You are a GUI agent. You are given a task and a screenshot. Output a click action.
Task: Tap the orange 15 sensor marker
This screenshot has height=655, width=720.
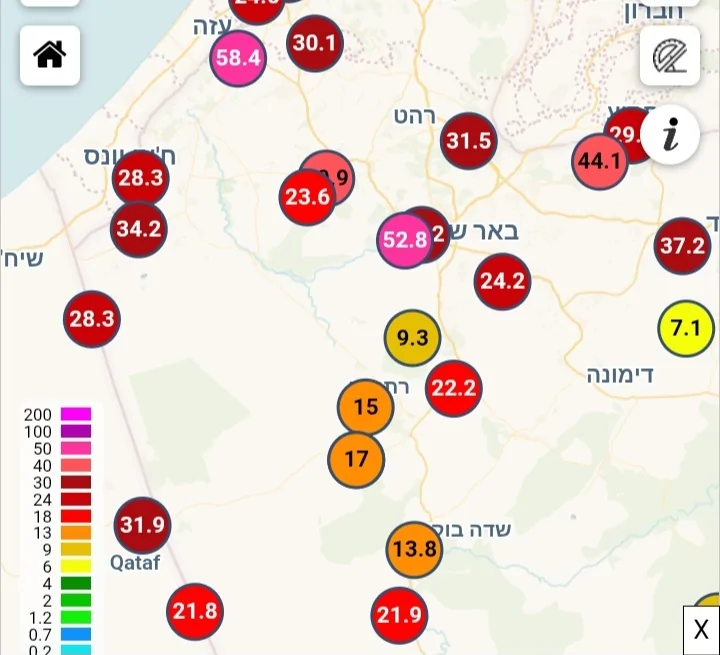[x=365, y=407]
